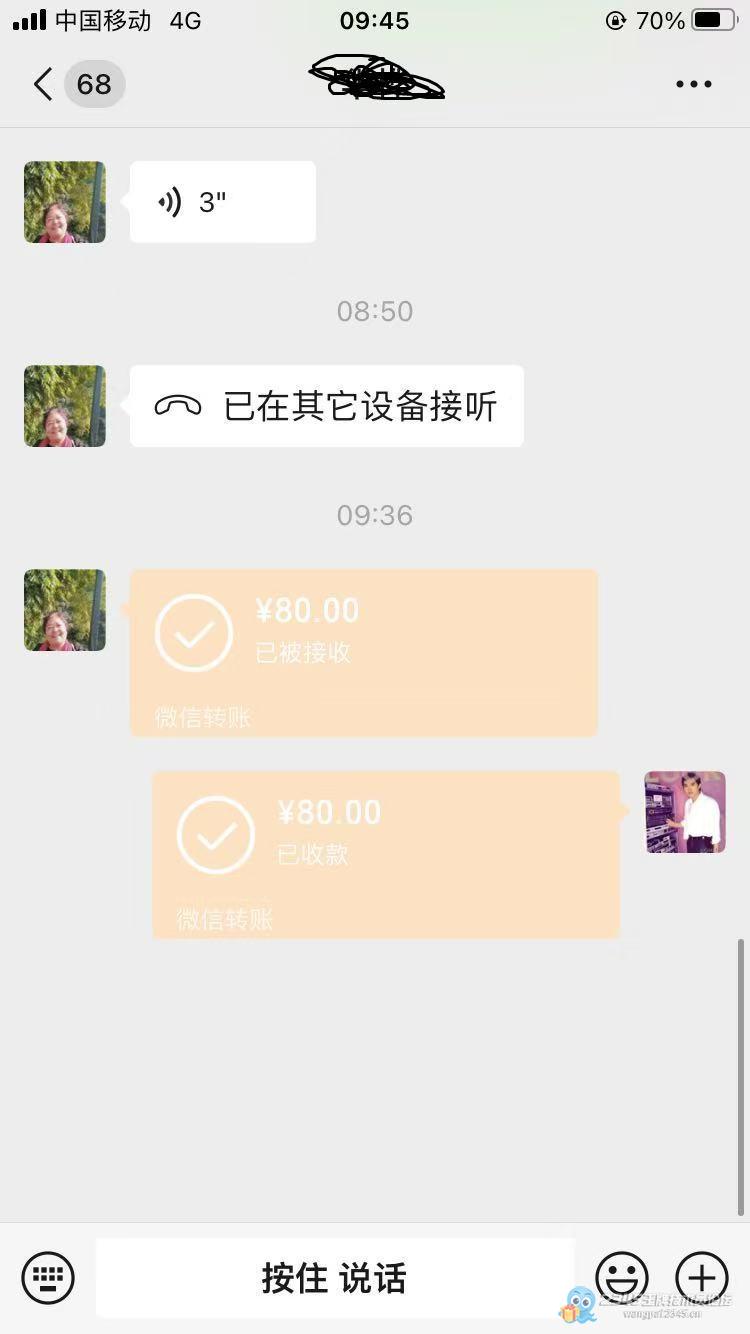This screenshot has width=750, height=1334.
Task: Open your own avatar beside the 已收款 transfer
Action: tap(685, 812)
